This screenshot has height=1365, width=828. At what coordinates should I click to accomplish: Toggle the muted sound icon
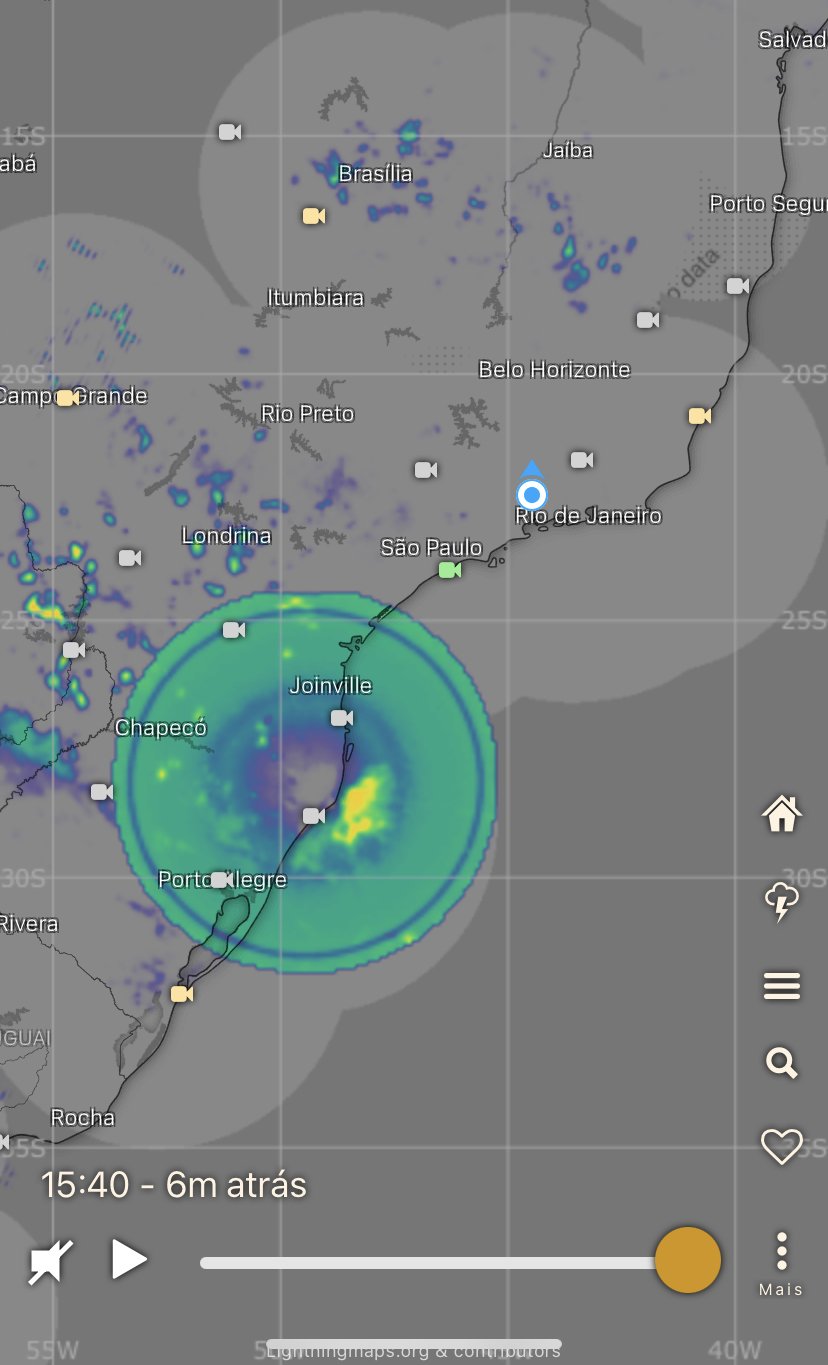(x=50, y=1261)
